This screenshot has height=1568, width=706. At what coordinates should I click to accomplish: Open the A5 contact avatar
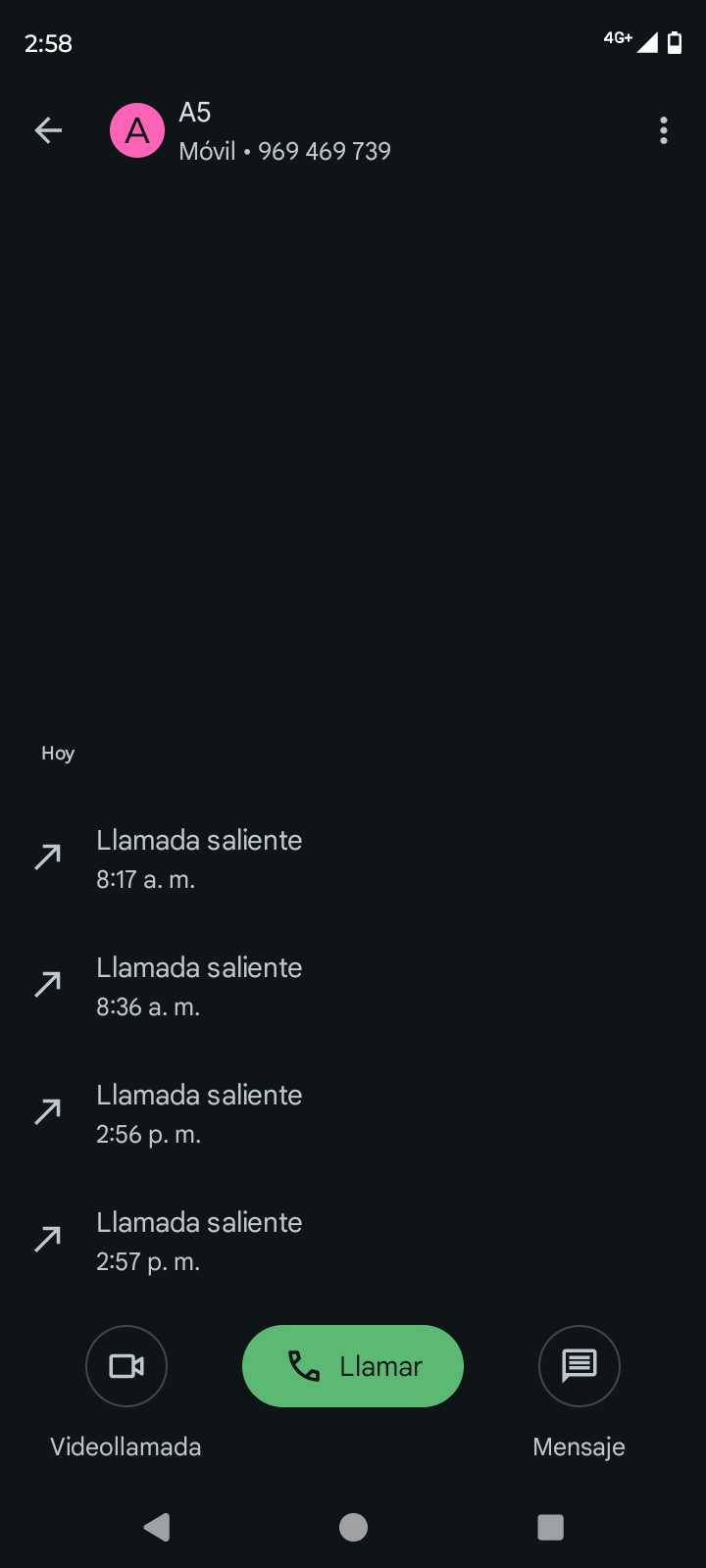tap(137, 130)
